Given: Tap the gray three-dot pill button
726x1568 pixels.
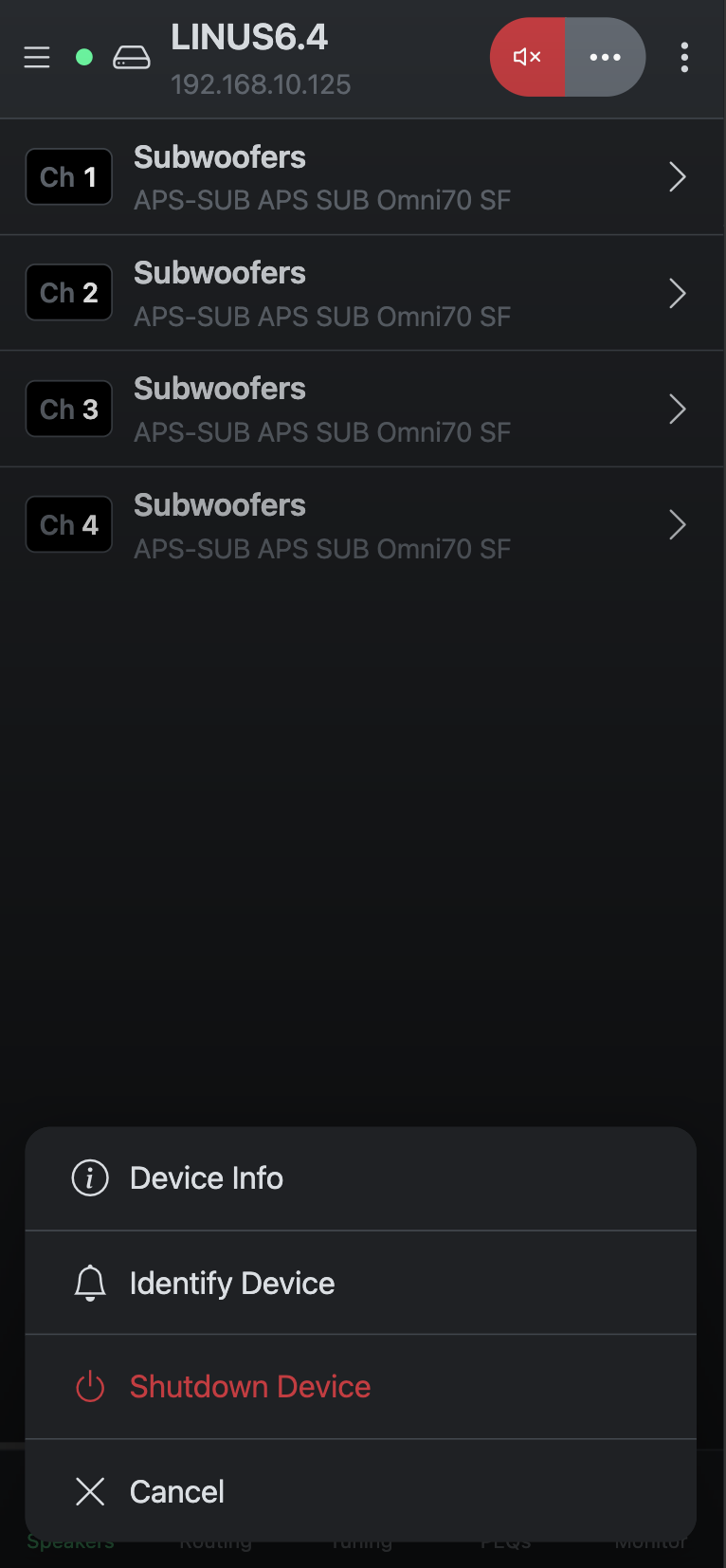Looking at the screenshot, I should [605, 57].
